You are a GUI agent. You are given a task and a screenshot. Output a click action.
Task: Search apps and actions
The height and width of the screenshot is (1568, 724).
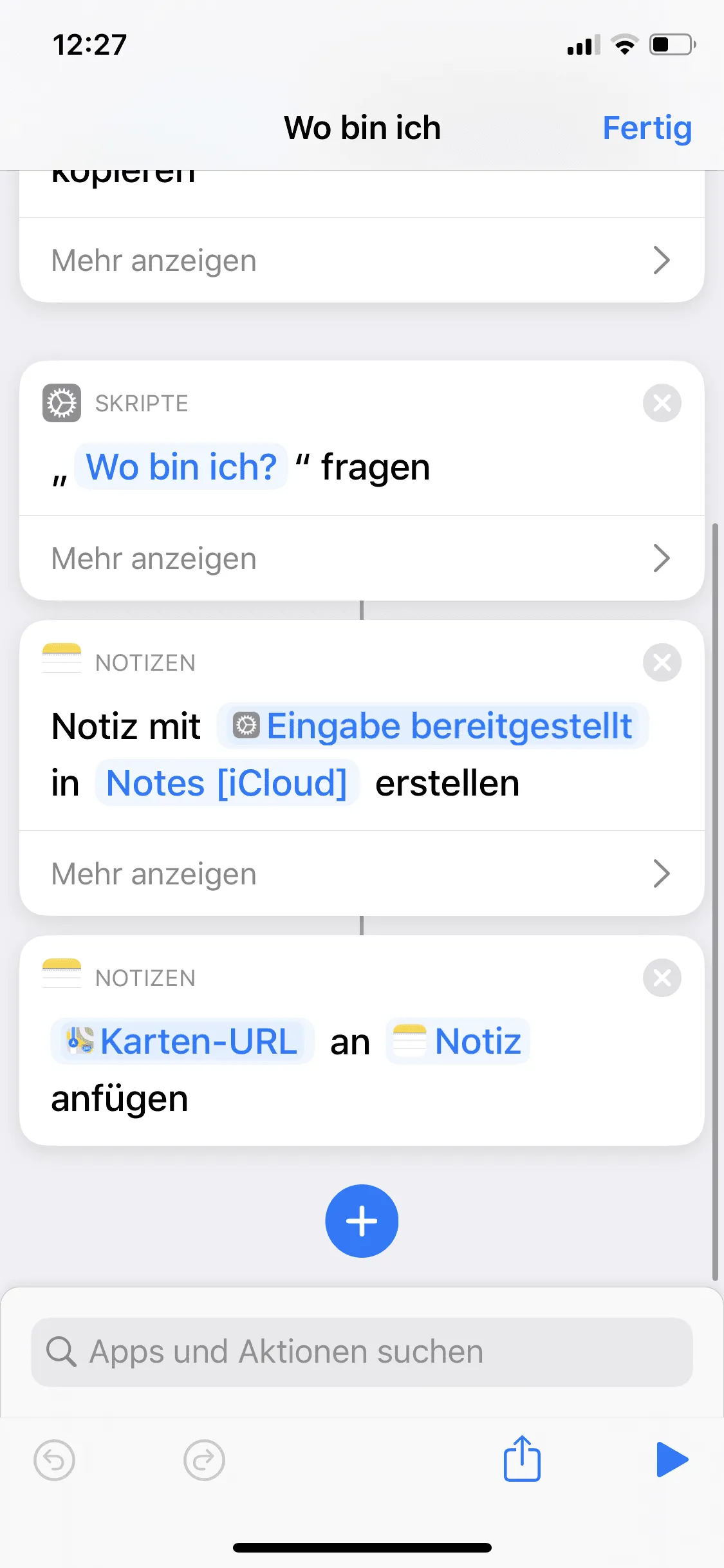[x=362, y=1352]
